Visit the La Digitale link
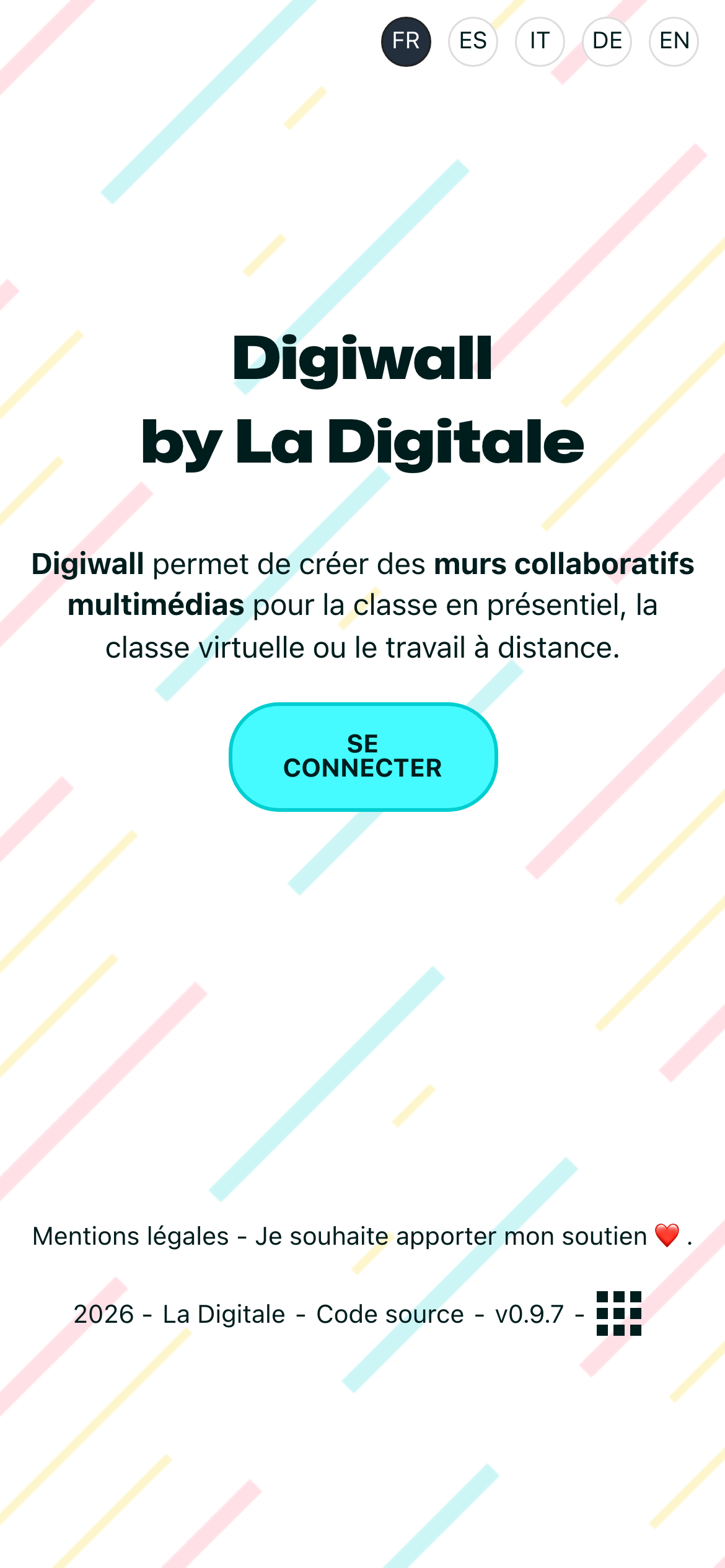Viewport: 725px width, 1568px height. click(x=224, y=1314)
